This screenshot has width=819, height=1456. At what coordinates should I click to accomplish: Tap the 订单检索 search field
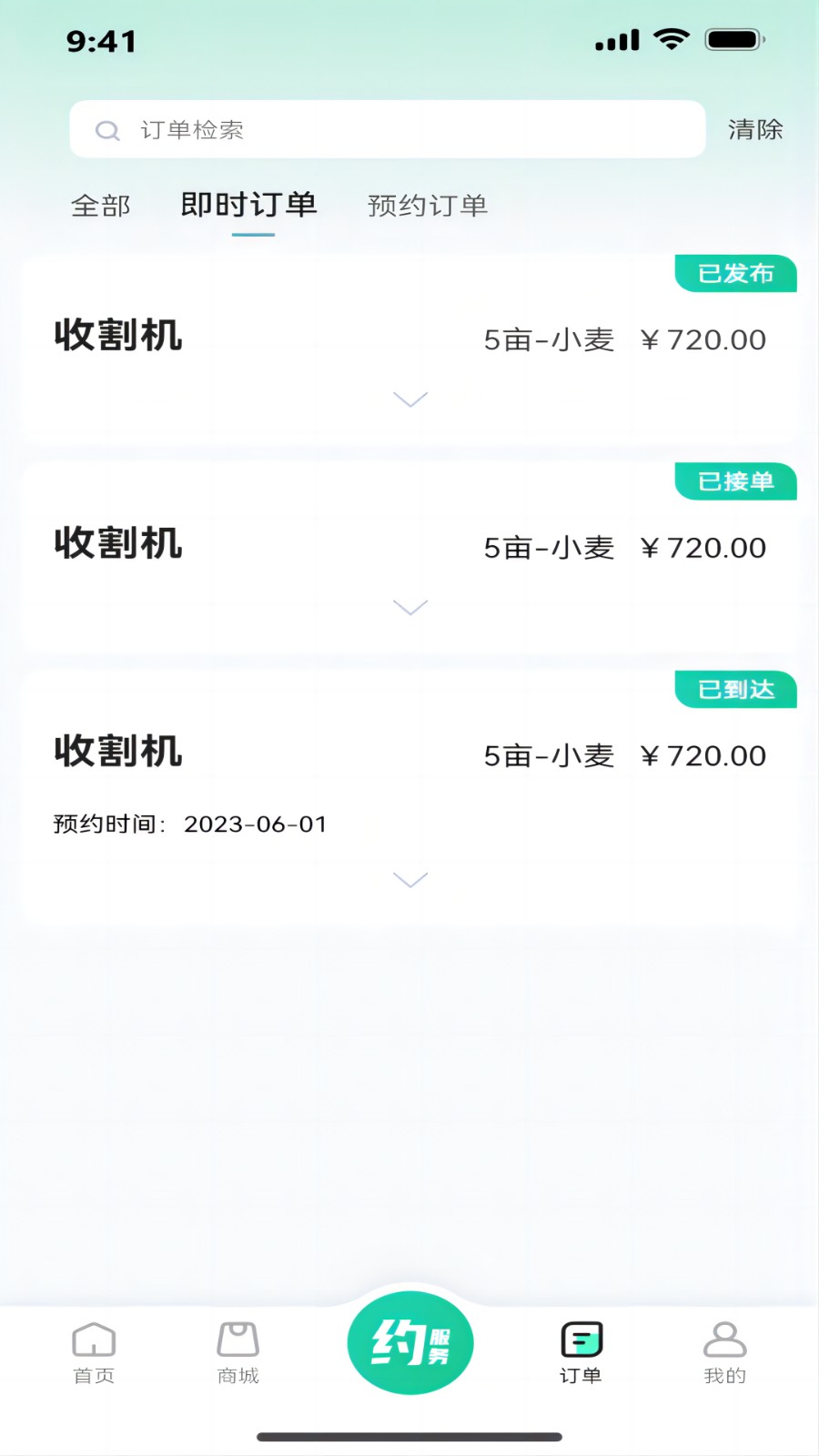(387, 130)
